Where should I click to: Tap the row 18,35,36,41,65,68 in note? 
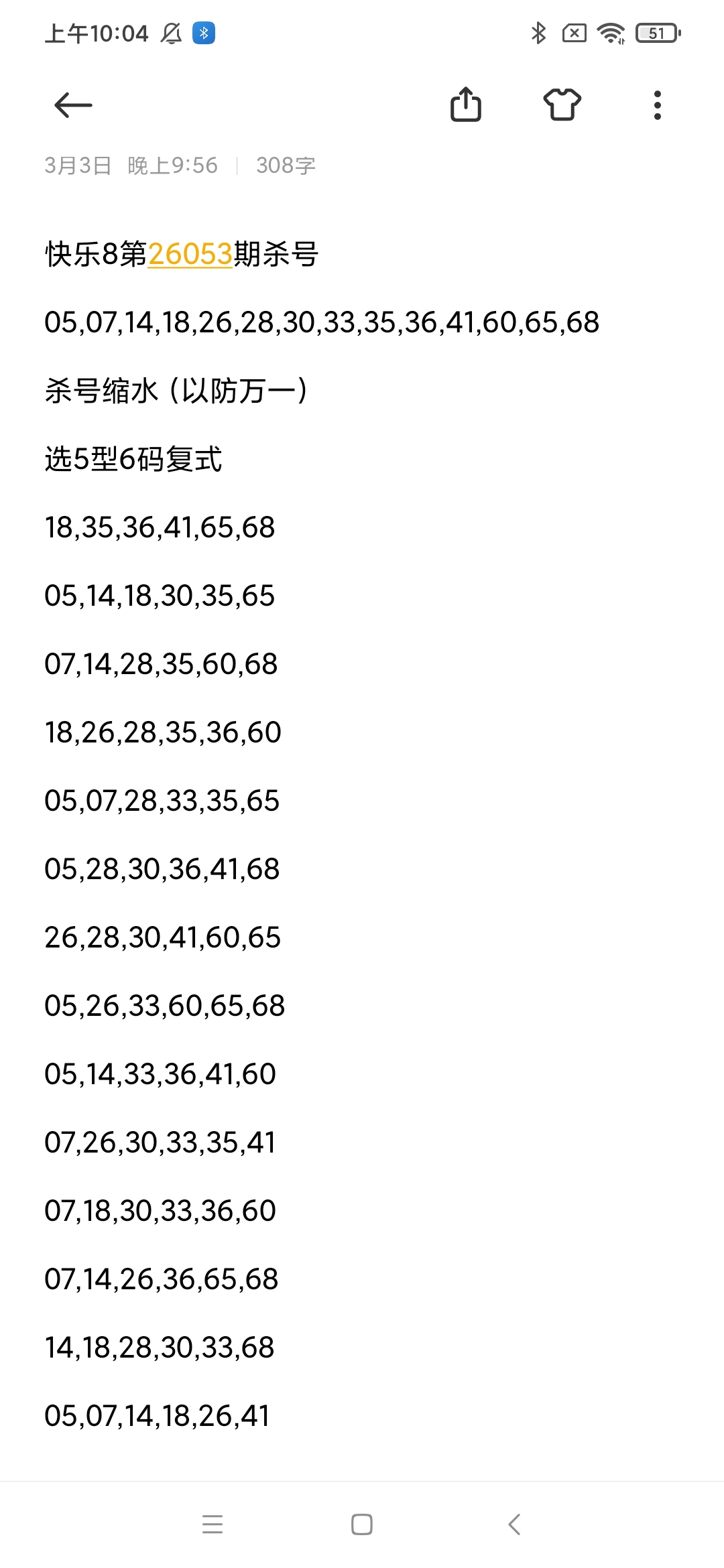click(x=160, y=528)
